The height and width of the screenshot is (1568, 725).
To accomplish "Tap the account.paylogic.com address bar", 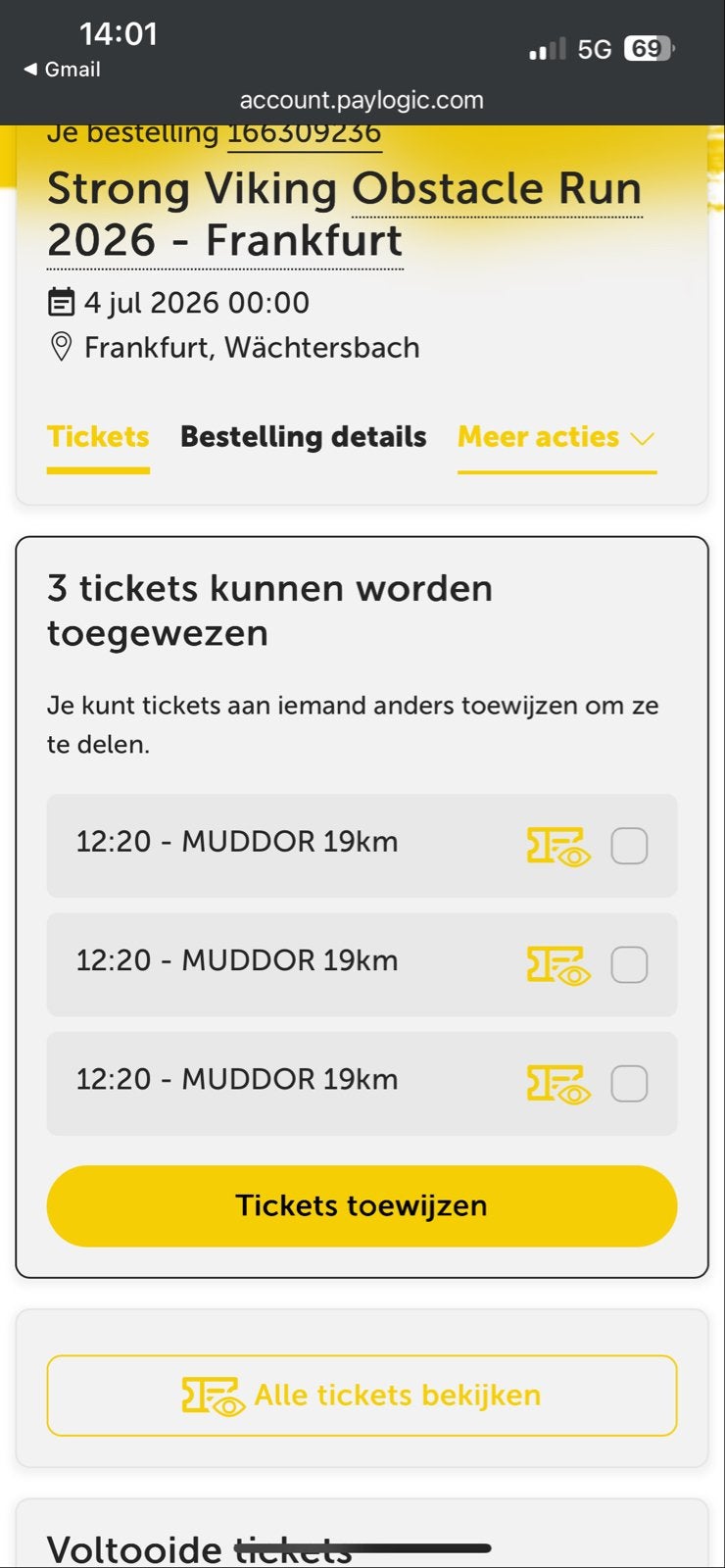I will pyautogui.click(x=362, y=100).
